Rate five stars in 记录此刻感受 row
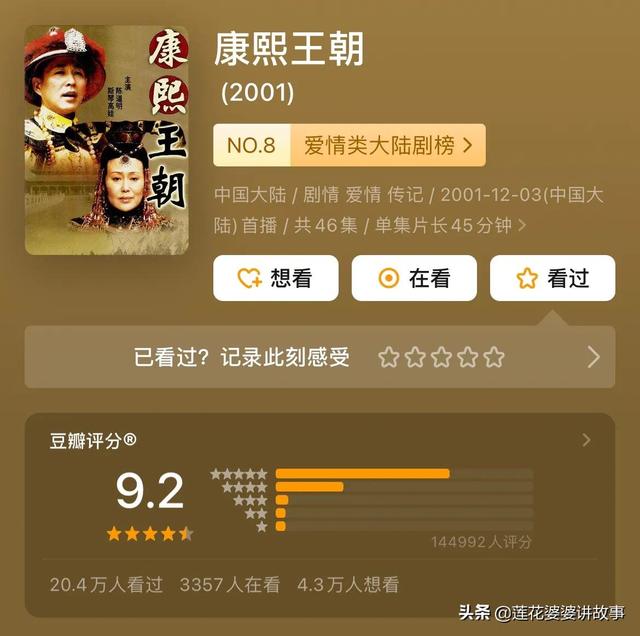The height and width of the screenshot is (636, 640). click(x=494, y=358)
